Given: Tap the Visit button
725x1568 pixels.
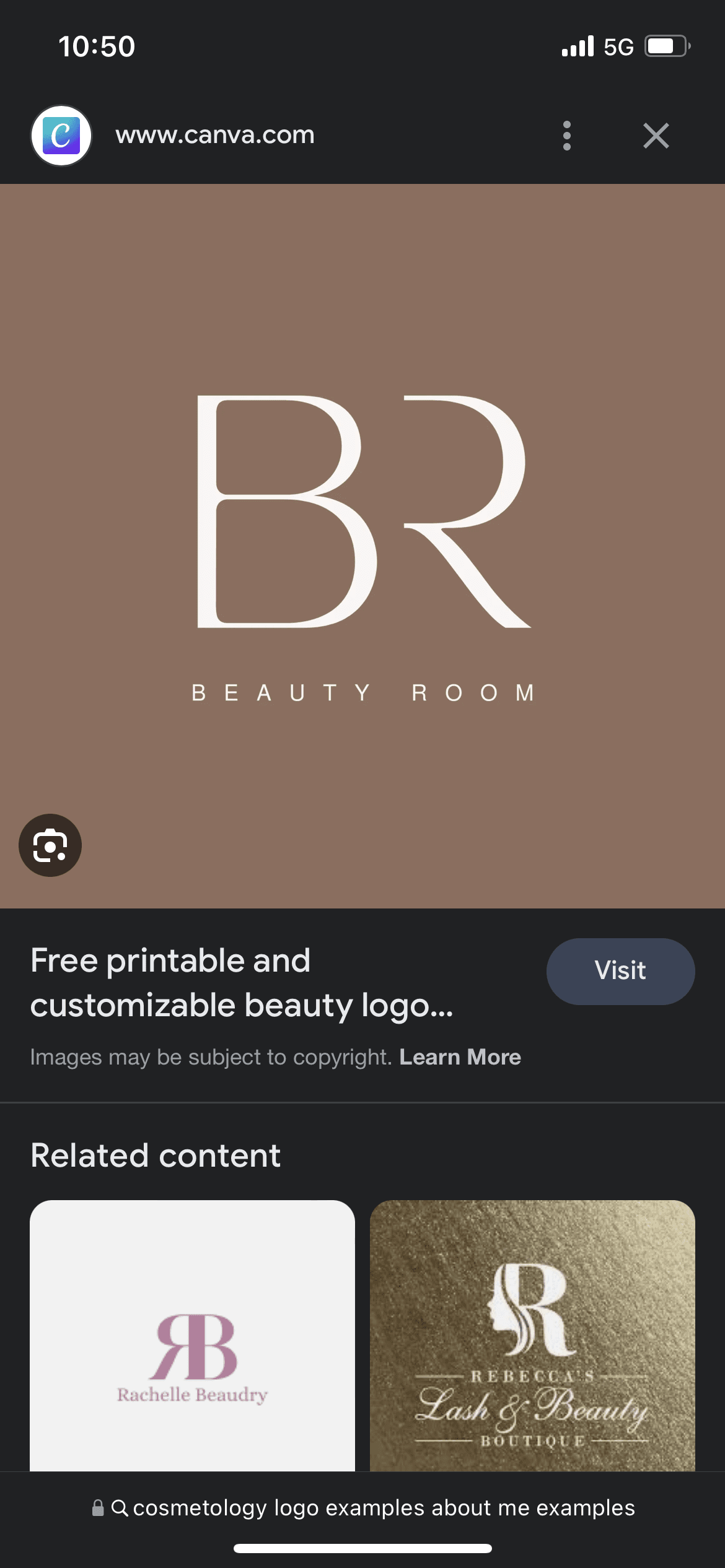Looking at the screenshot, I should (620, 971).
